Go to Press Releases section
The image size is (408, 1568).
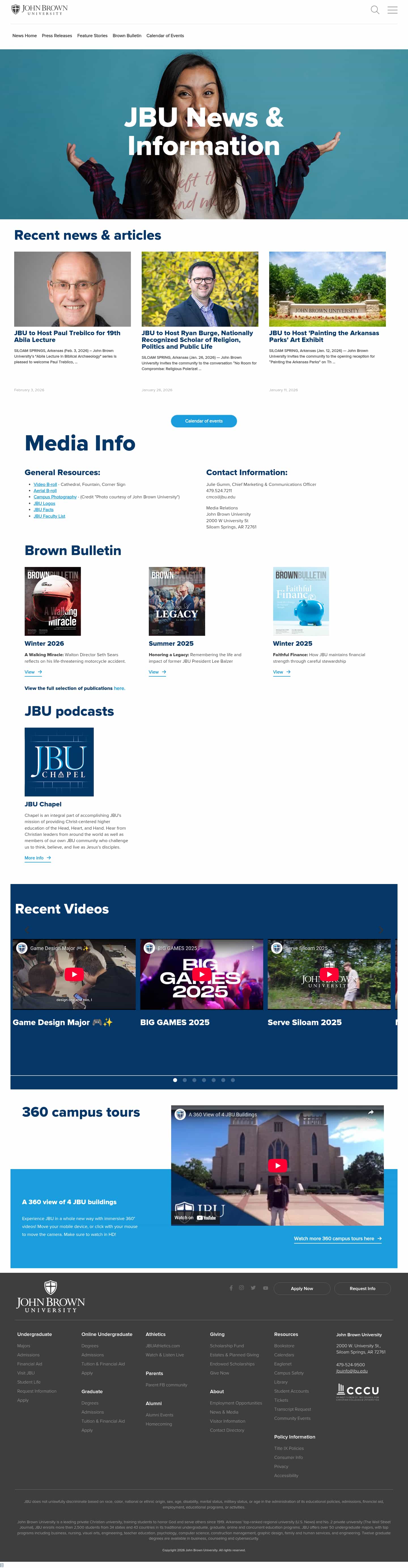coord(57,36)
